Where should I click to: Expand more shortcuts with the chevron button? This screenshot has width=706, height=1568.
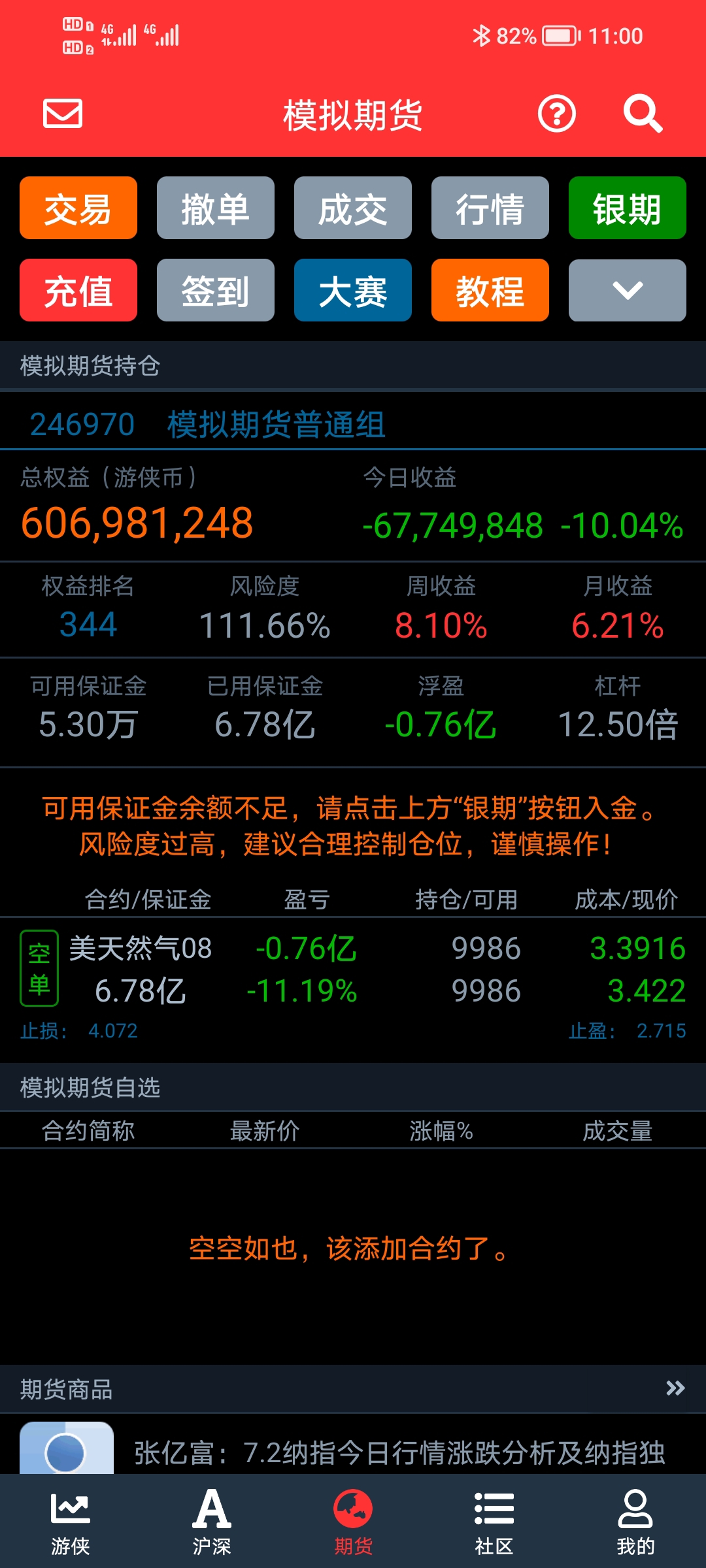click(x=628, y=290)
